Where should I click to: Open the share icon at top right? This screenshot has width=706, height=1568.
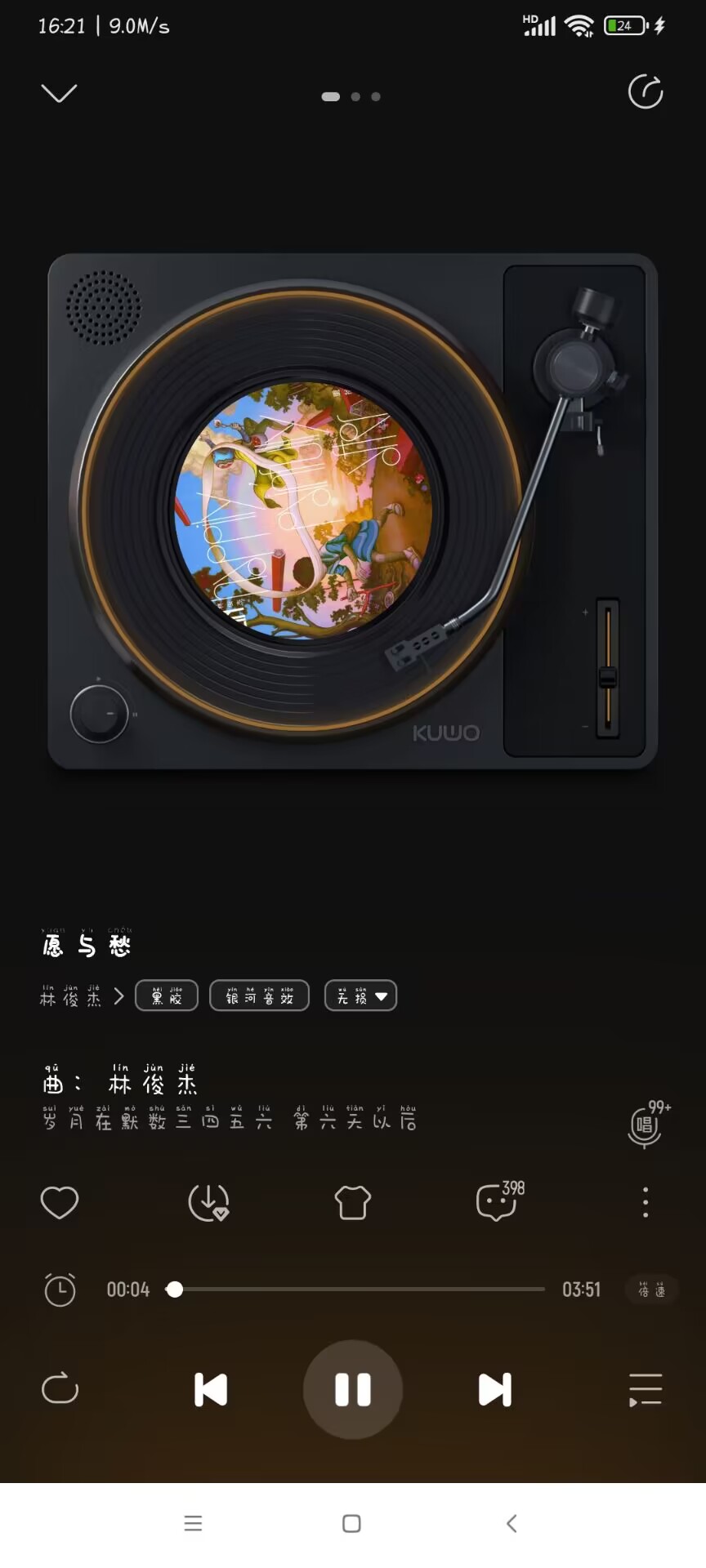pos(645,91)
